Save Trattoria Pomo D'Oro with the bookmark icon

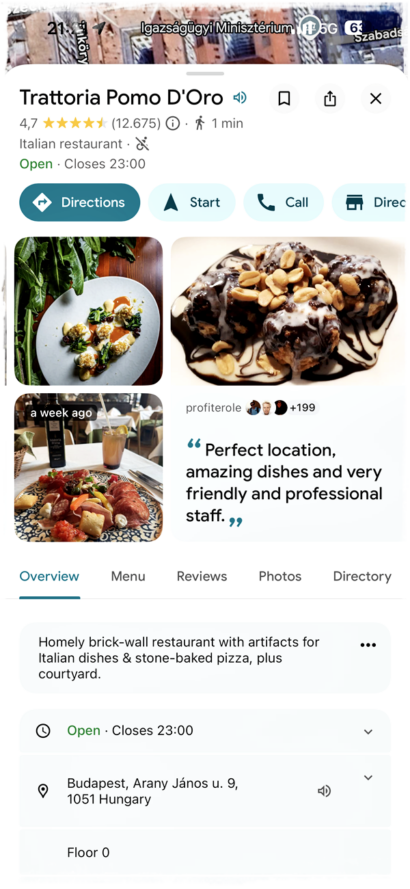click(x=284, y=99)
